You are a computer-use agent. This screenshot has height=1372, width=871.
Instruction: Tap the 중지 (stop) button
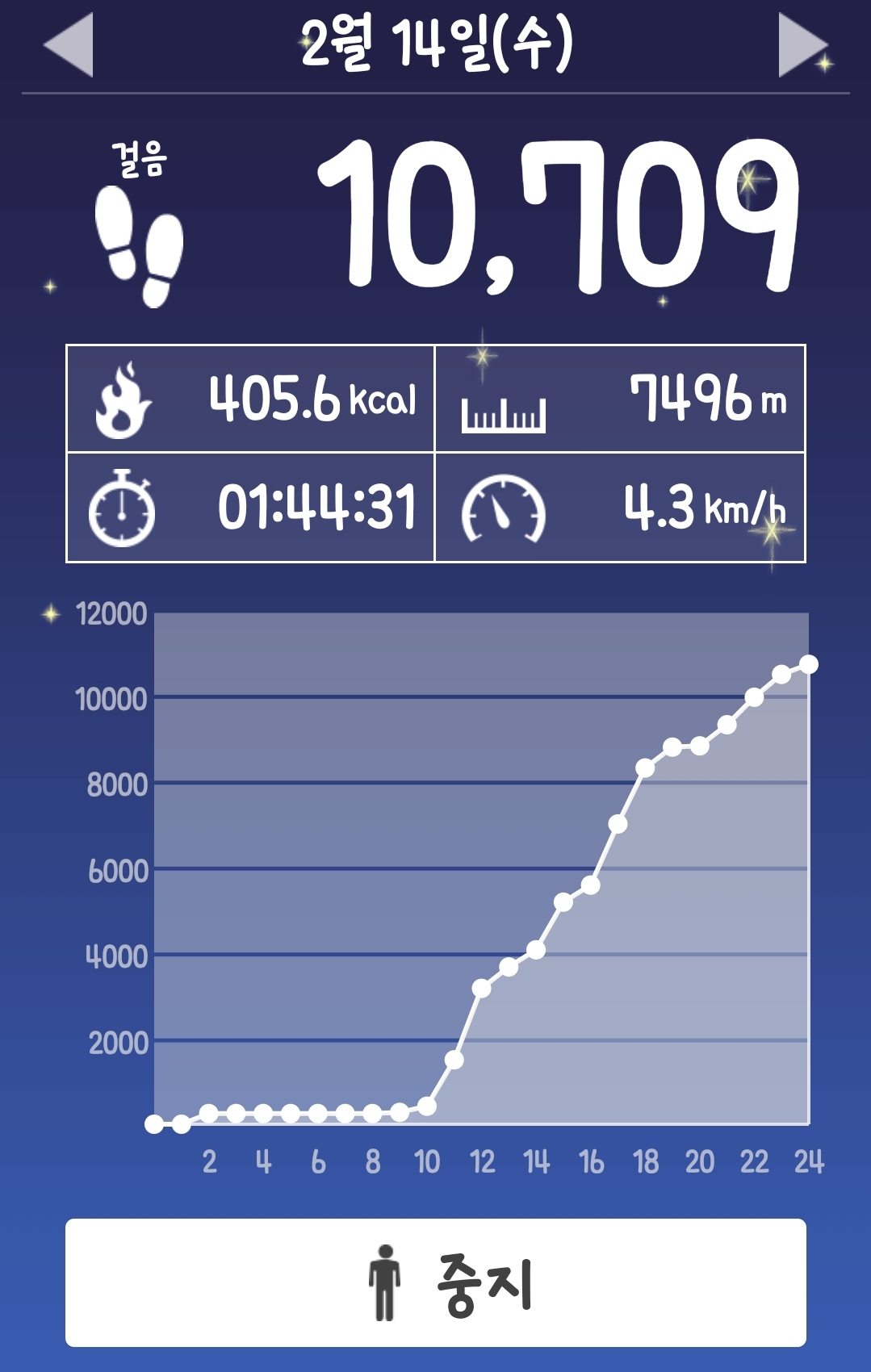click(435, 1282)
